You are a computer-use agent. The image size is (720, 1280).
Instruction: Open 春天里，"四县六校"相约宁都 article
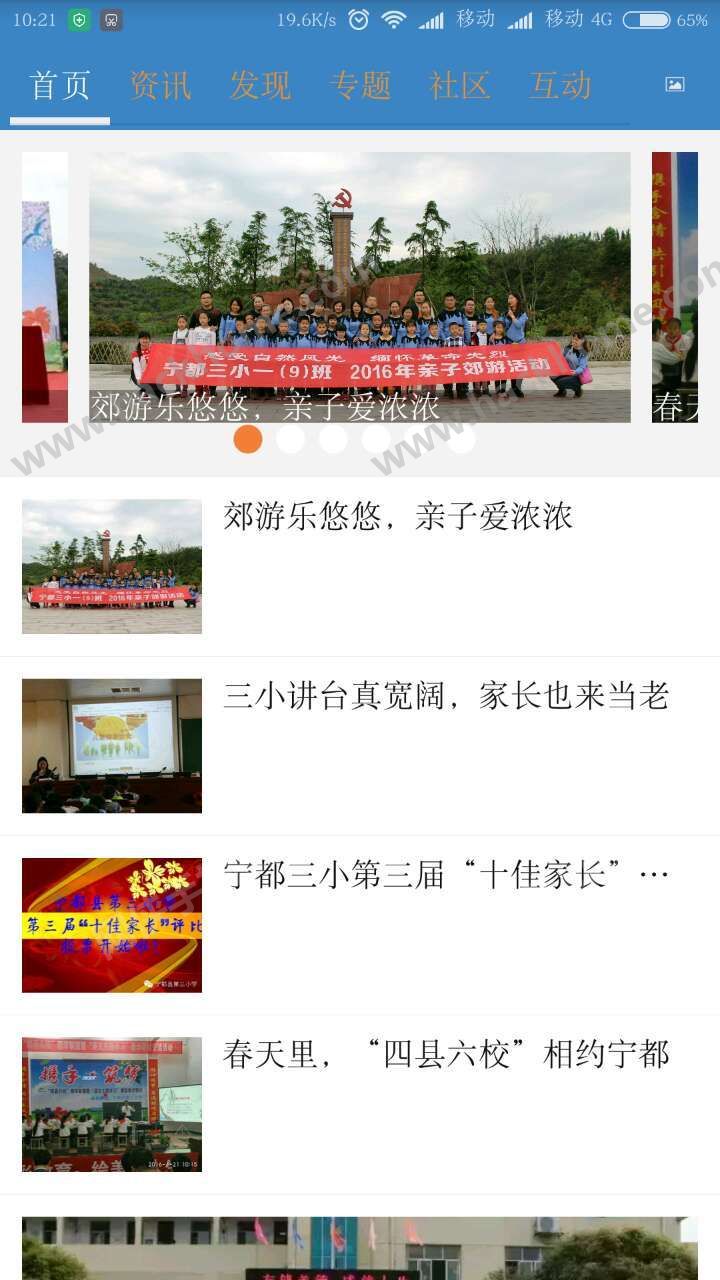pyautogui.click(x=360, y=1105)
